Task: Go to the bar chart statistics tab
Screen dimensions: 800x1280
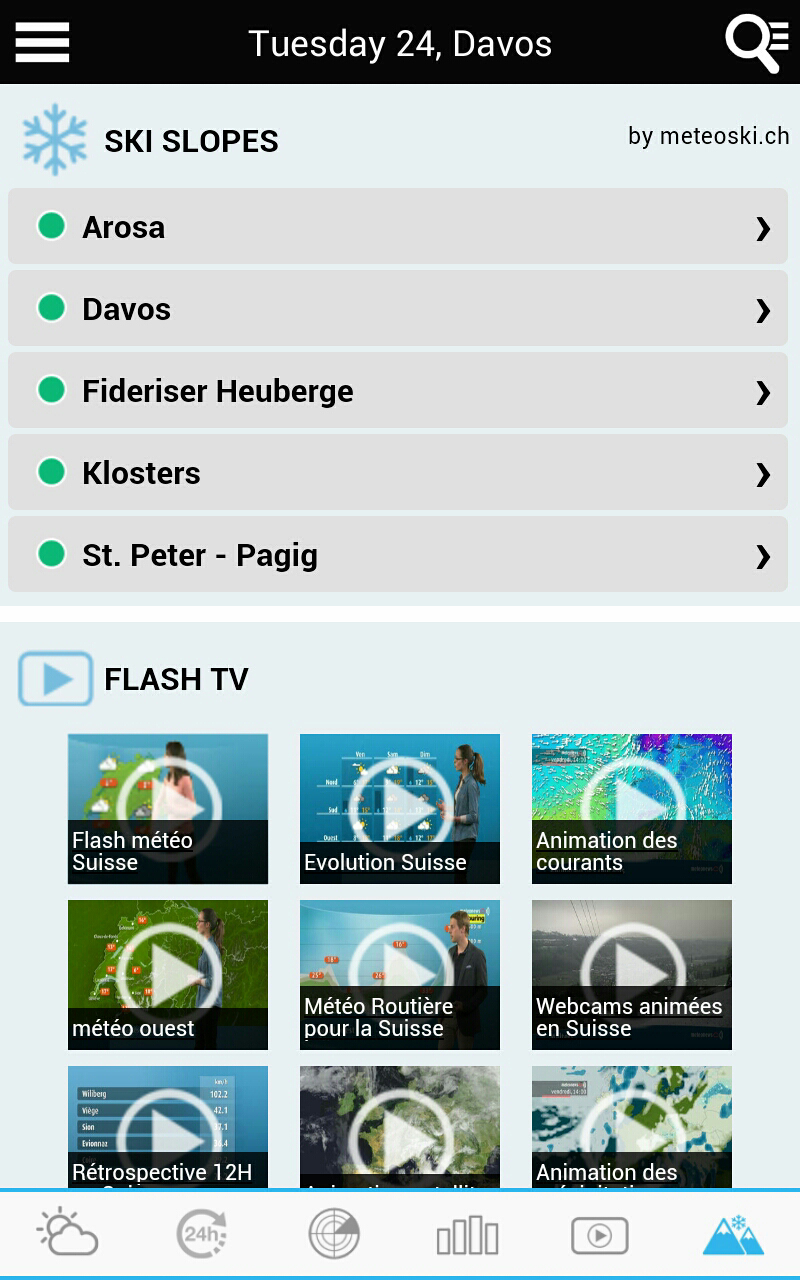Action: [467, 1234]
